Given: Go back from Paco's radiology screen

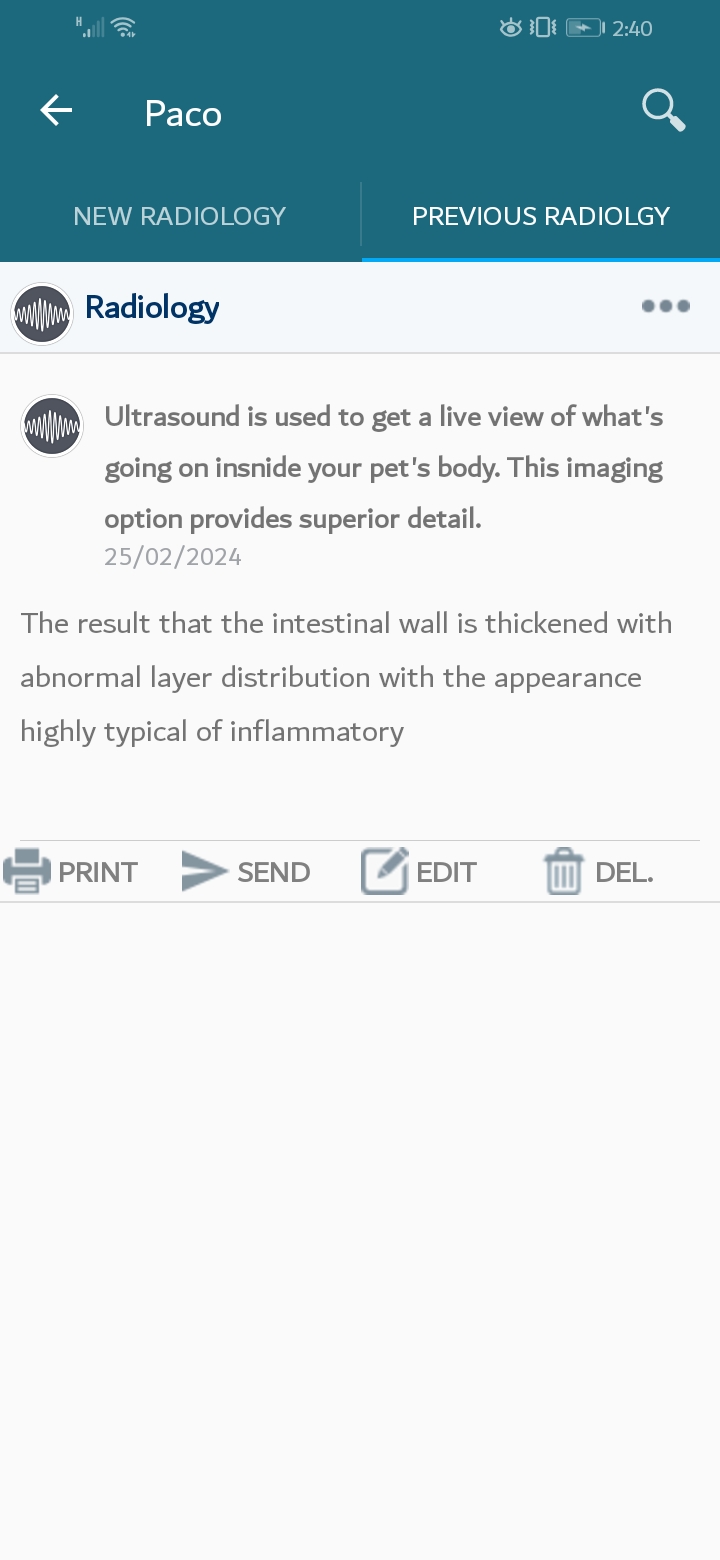Looking at the screenshot, I should 57,111.
